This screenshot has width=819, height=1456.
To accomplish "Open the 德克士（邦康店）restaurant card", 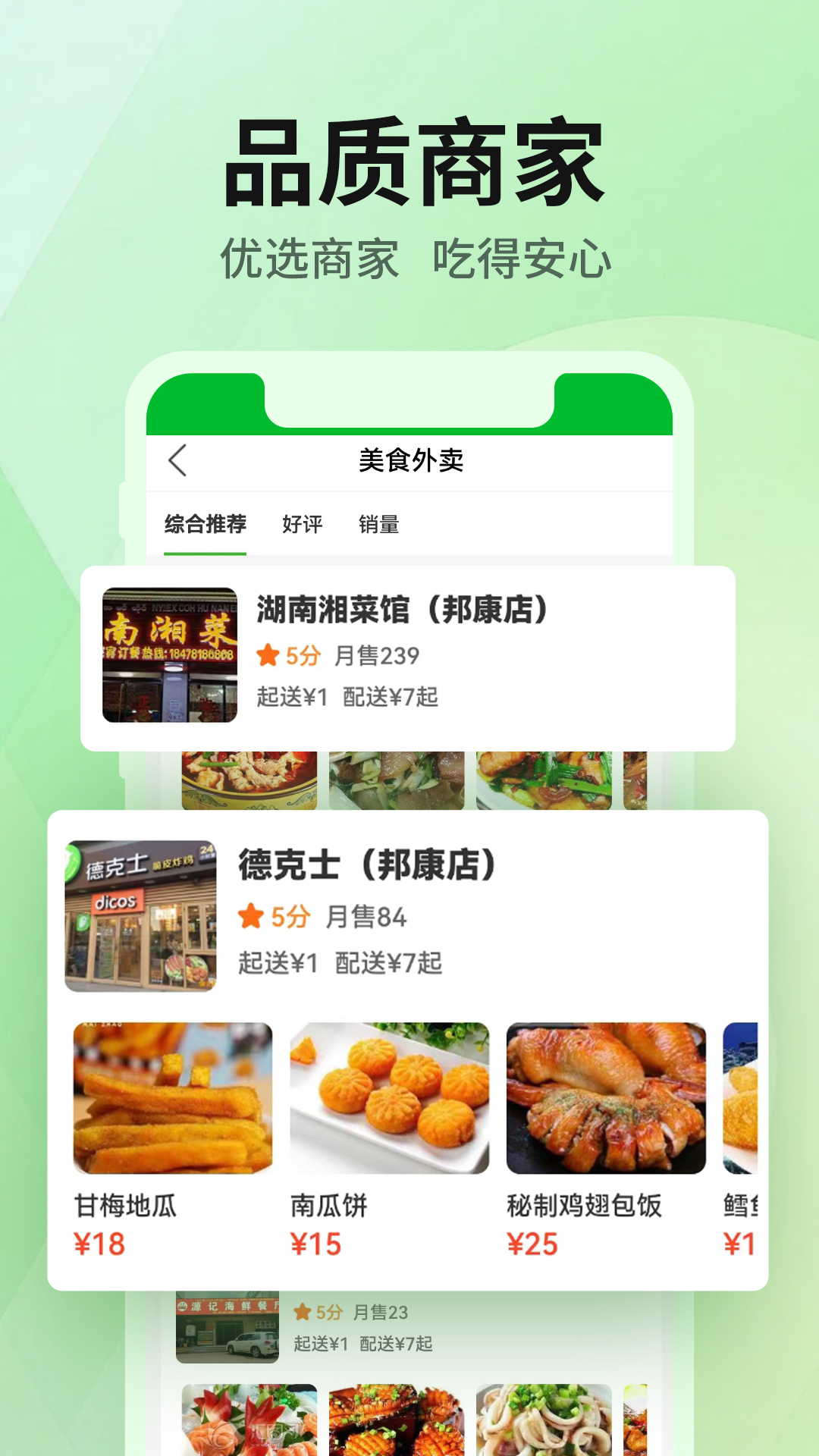I will pos(409,914).
